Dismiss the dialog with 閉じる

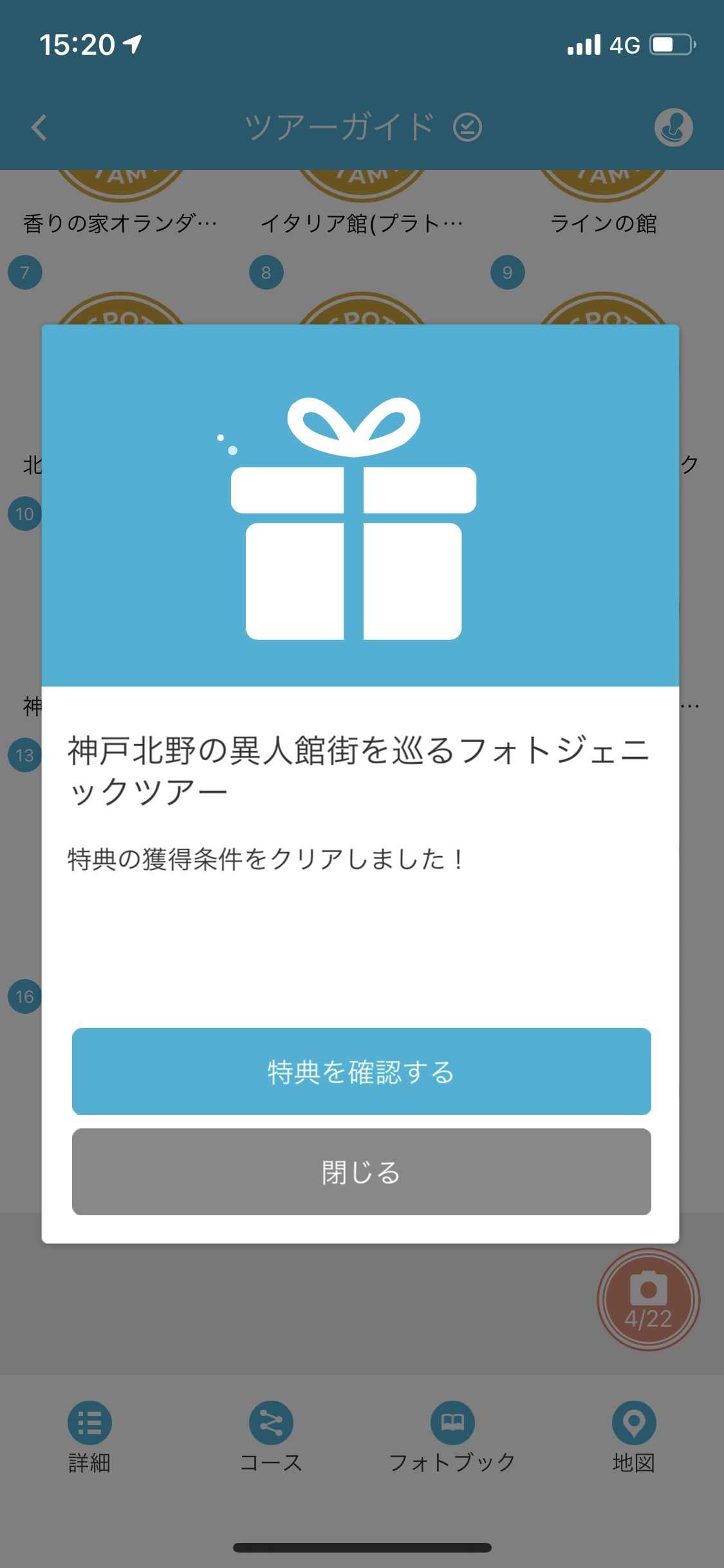point(361,1171)
